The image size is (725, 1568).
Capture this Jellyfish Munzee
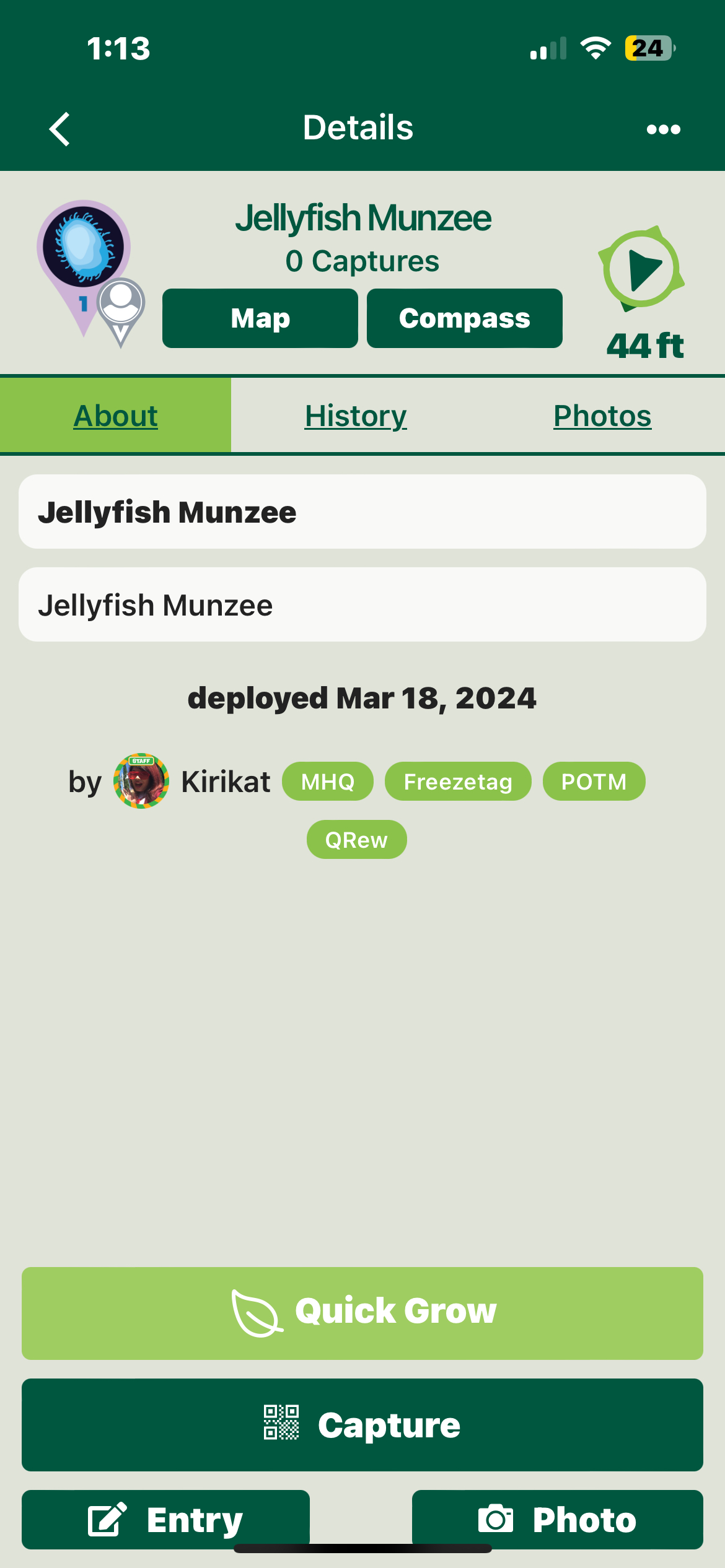tap(362, 1424)
